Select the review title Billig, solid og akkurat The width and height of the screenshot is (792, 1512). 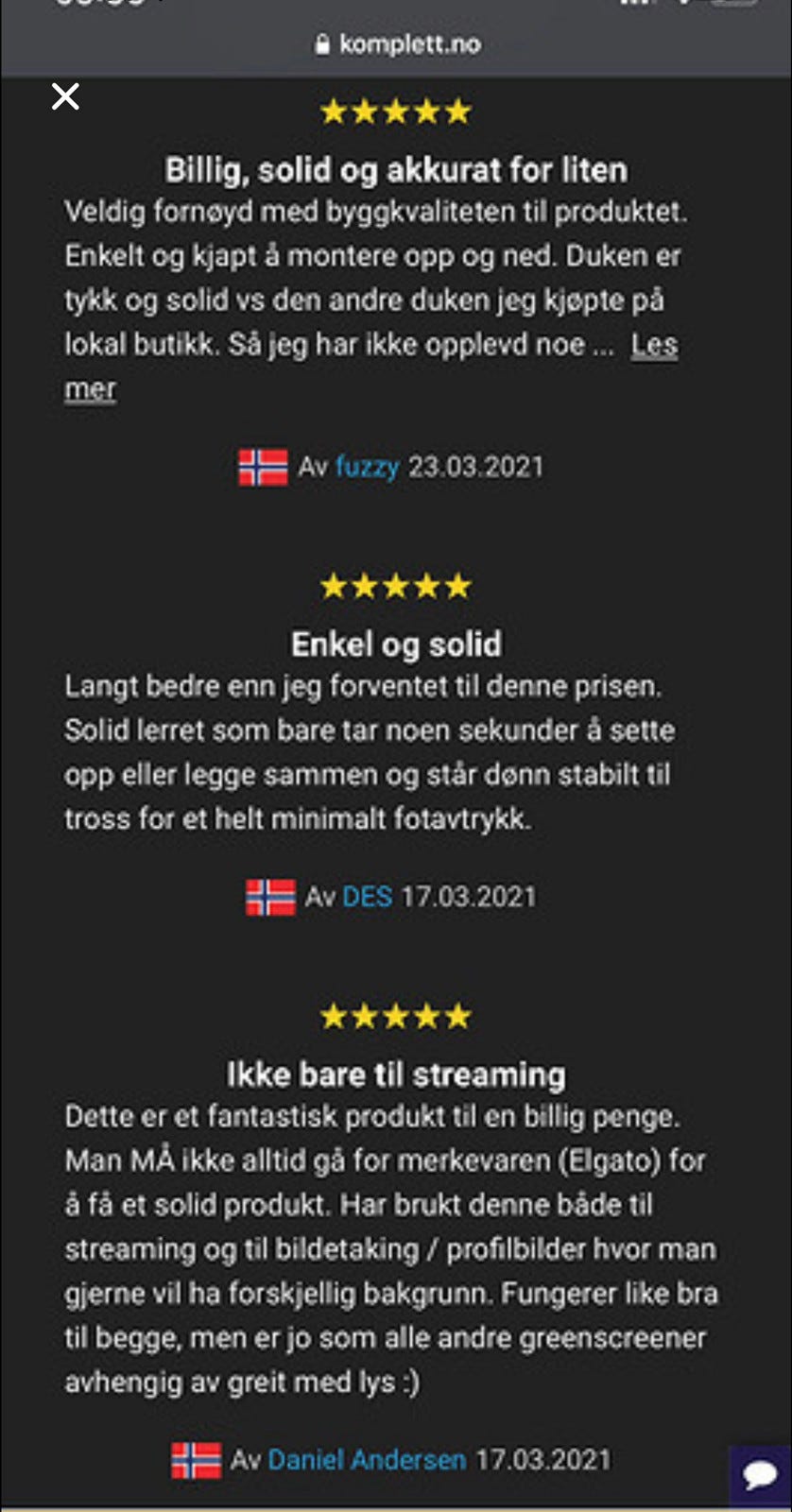point(396,170)
